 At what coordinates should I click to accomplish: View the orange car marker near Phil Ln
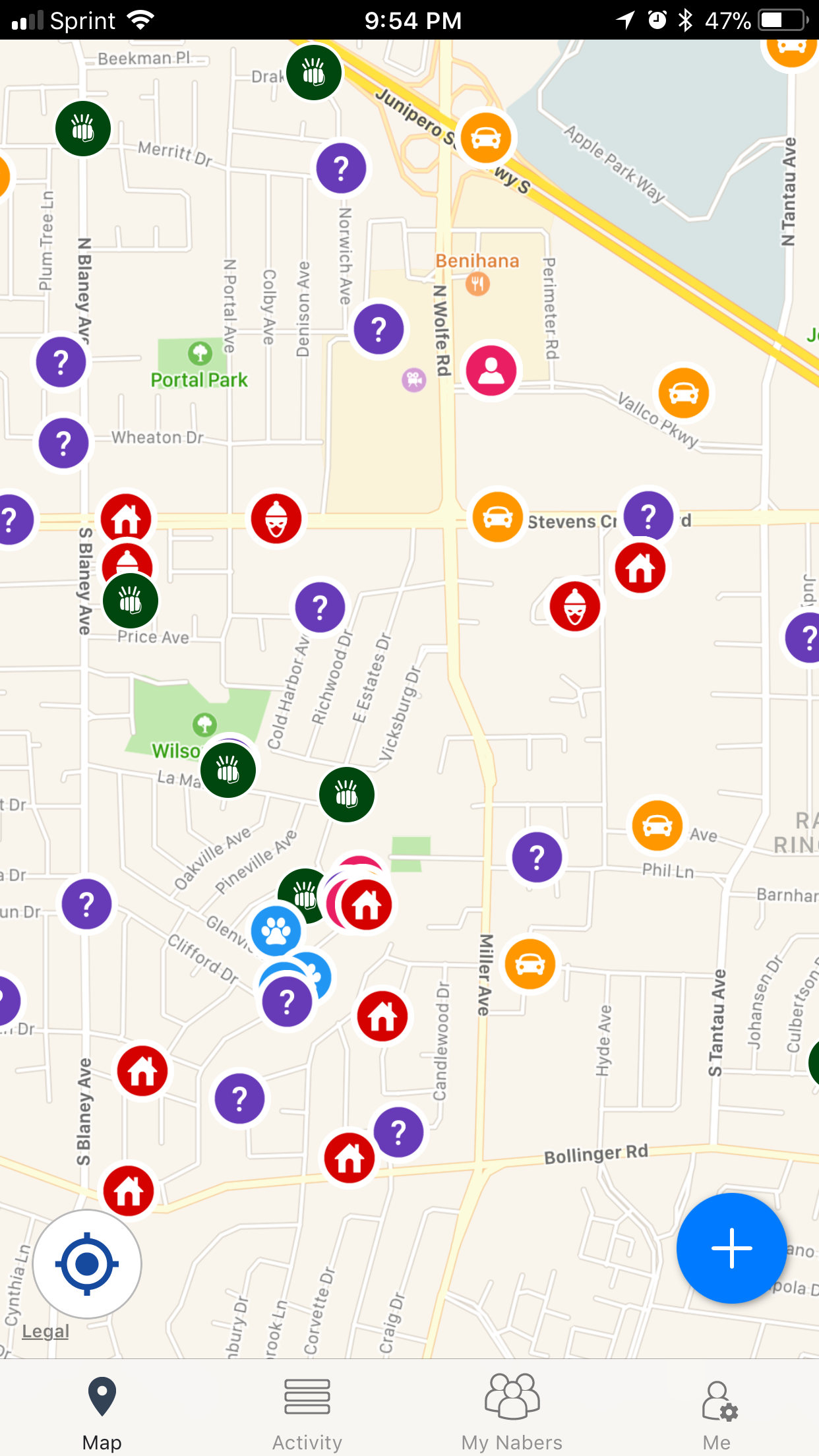click(657, 824)
